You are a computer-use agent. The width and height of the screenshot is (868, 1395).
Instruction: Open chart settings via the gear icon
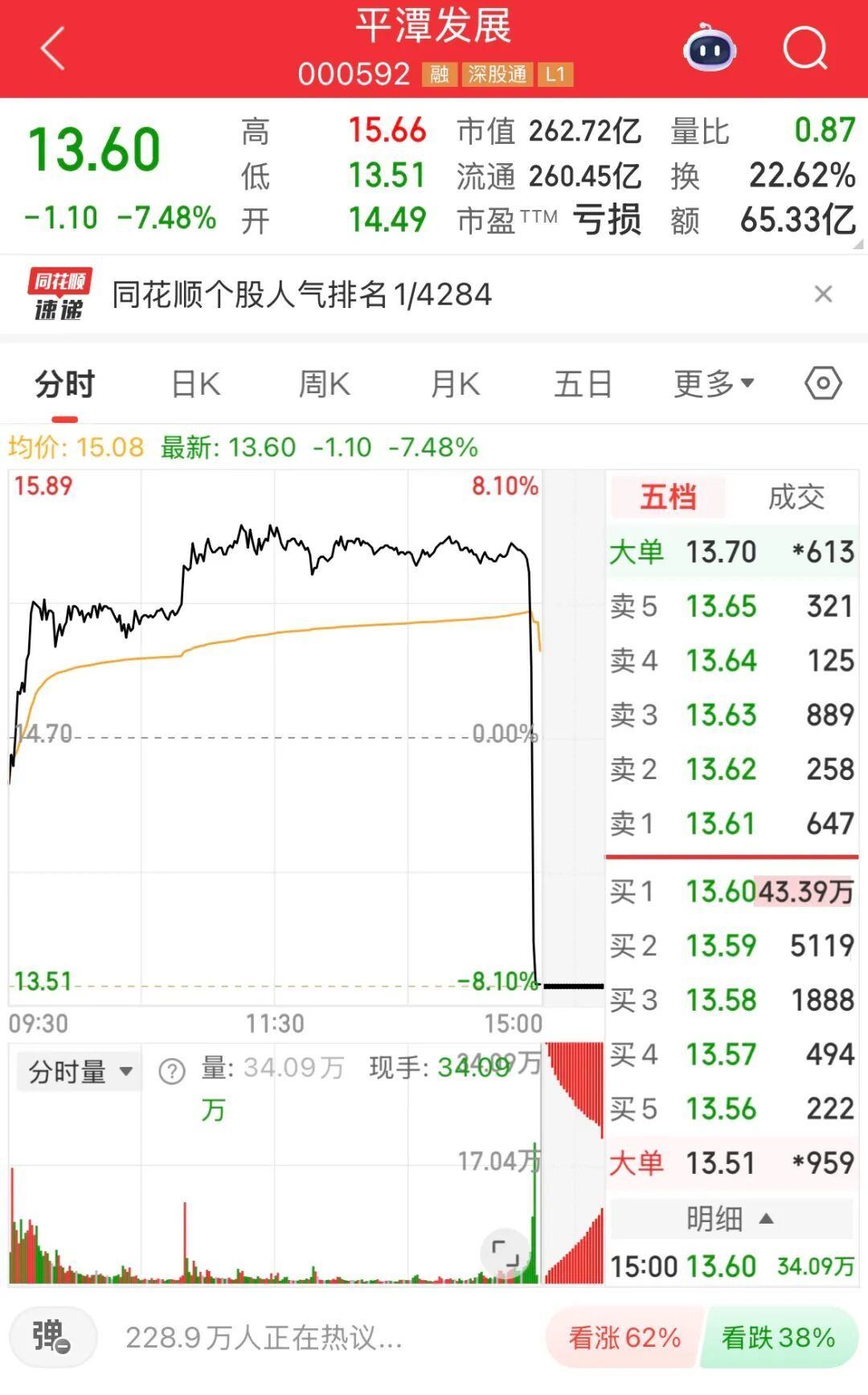825,384
